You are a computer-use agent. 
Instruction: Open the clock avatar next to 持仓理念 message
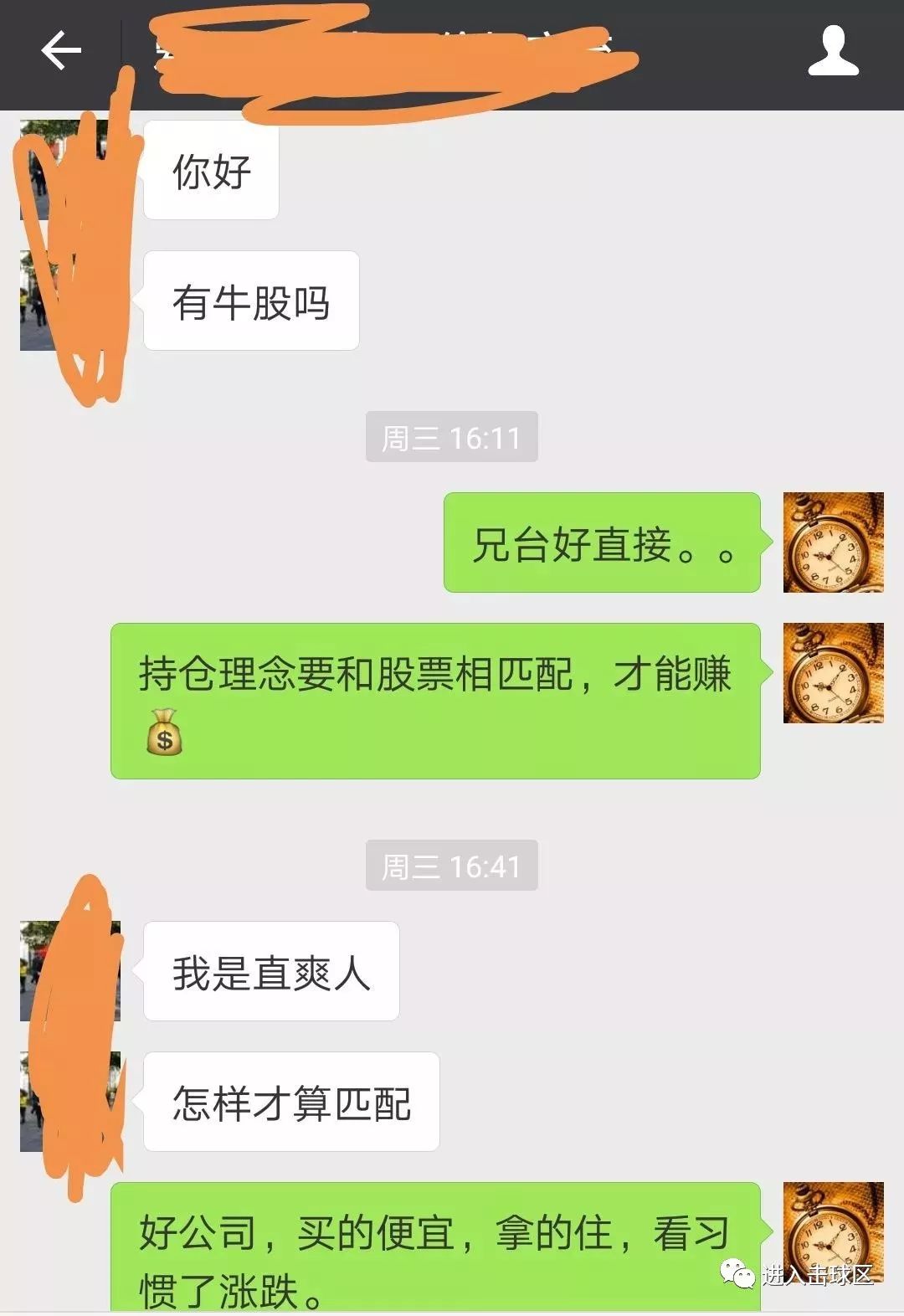pos(833,673)
